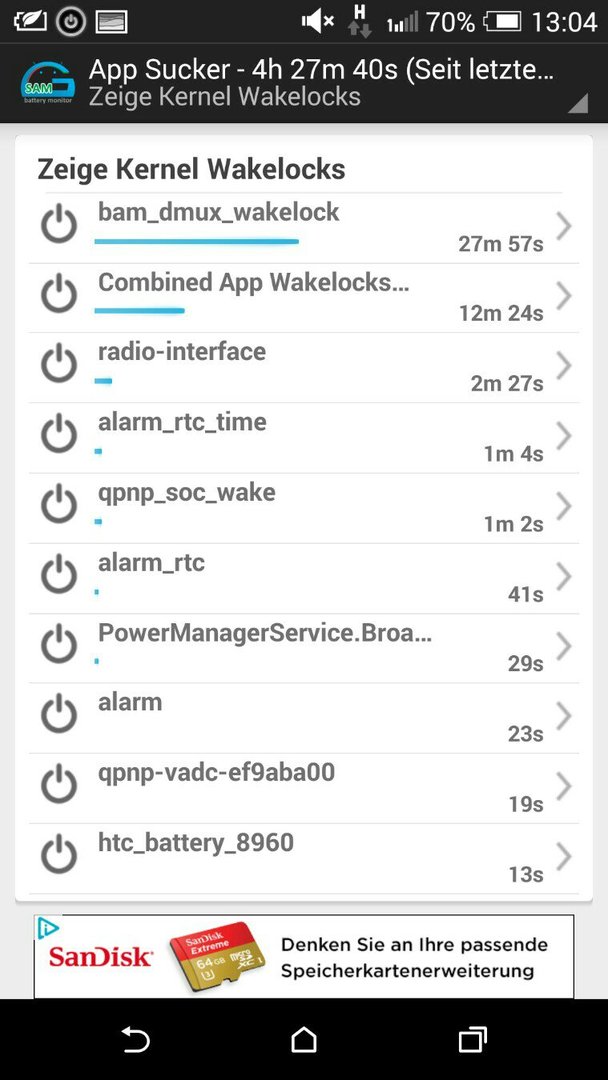
Task: Open Combined App Wakelocks entry
Action: coord(304,298)
